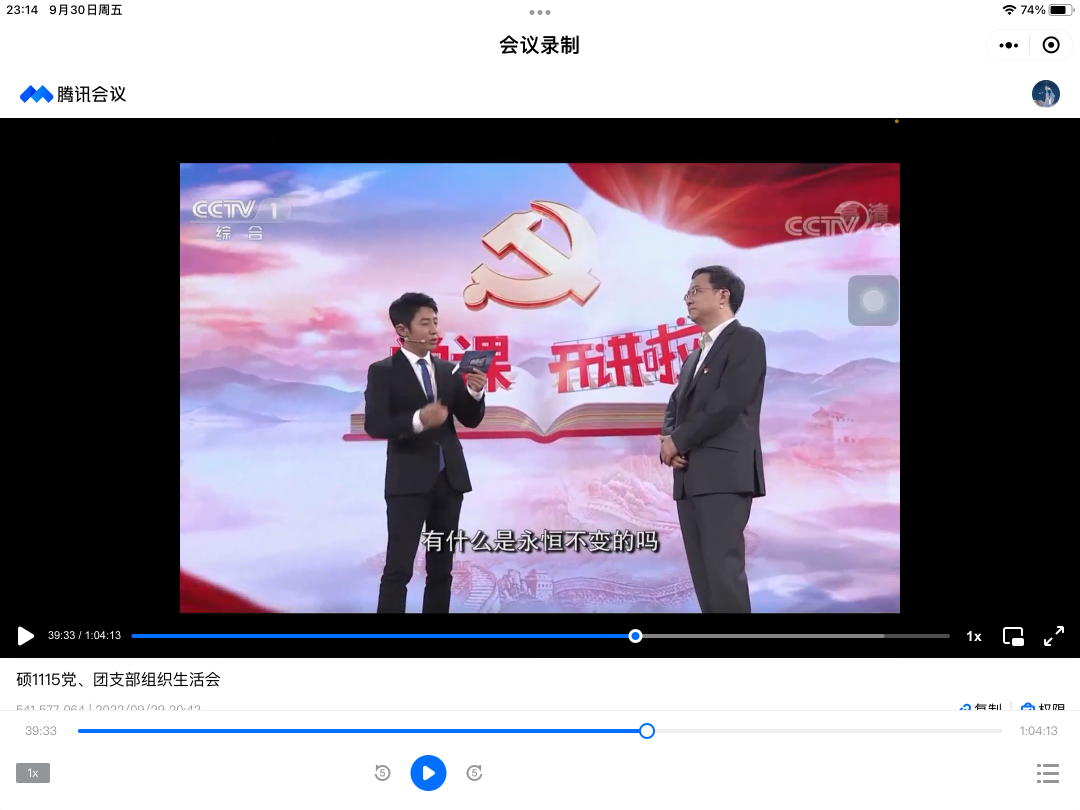Tap the gray 1x speed button
The width and height of the screenshot is (1080, 810).
pos(33,773)
